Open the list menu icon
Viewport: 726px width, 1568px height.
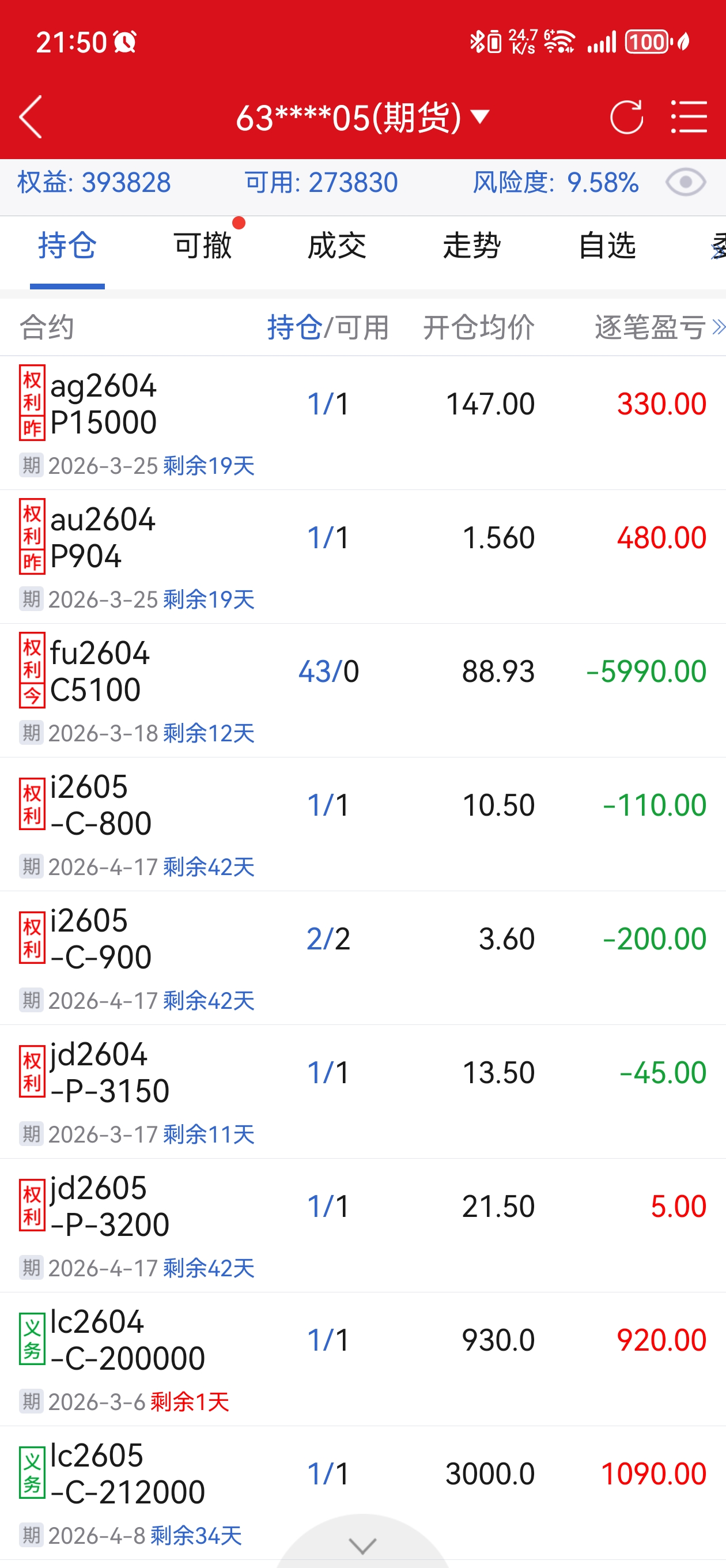(x=689, y=117)
